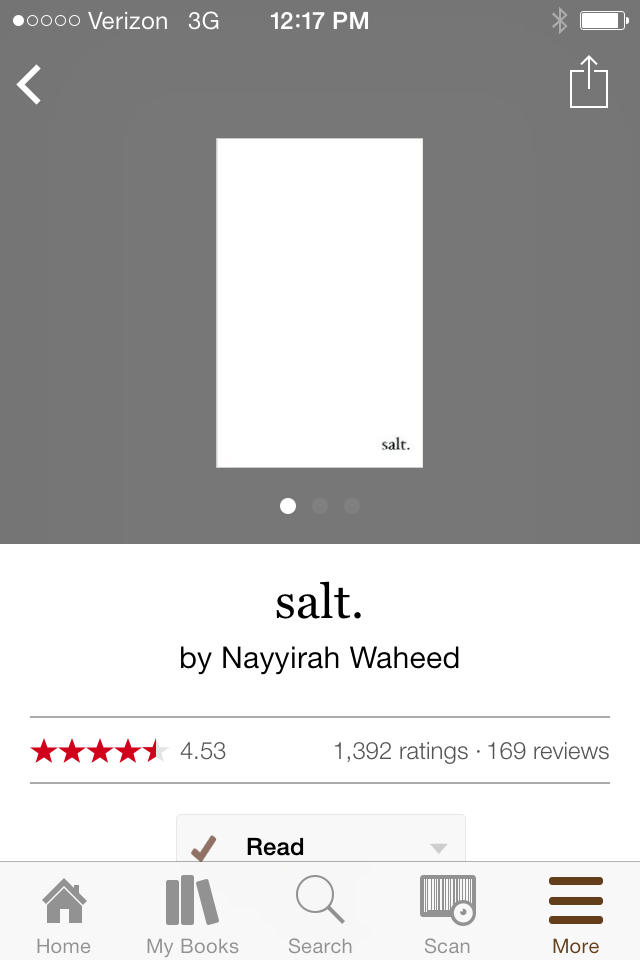Viewport: 640px width, 960px height.
Task: View the 1,392 ratings and 169 reviews
Action: click(471, 751)
